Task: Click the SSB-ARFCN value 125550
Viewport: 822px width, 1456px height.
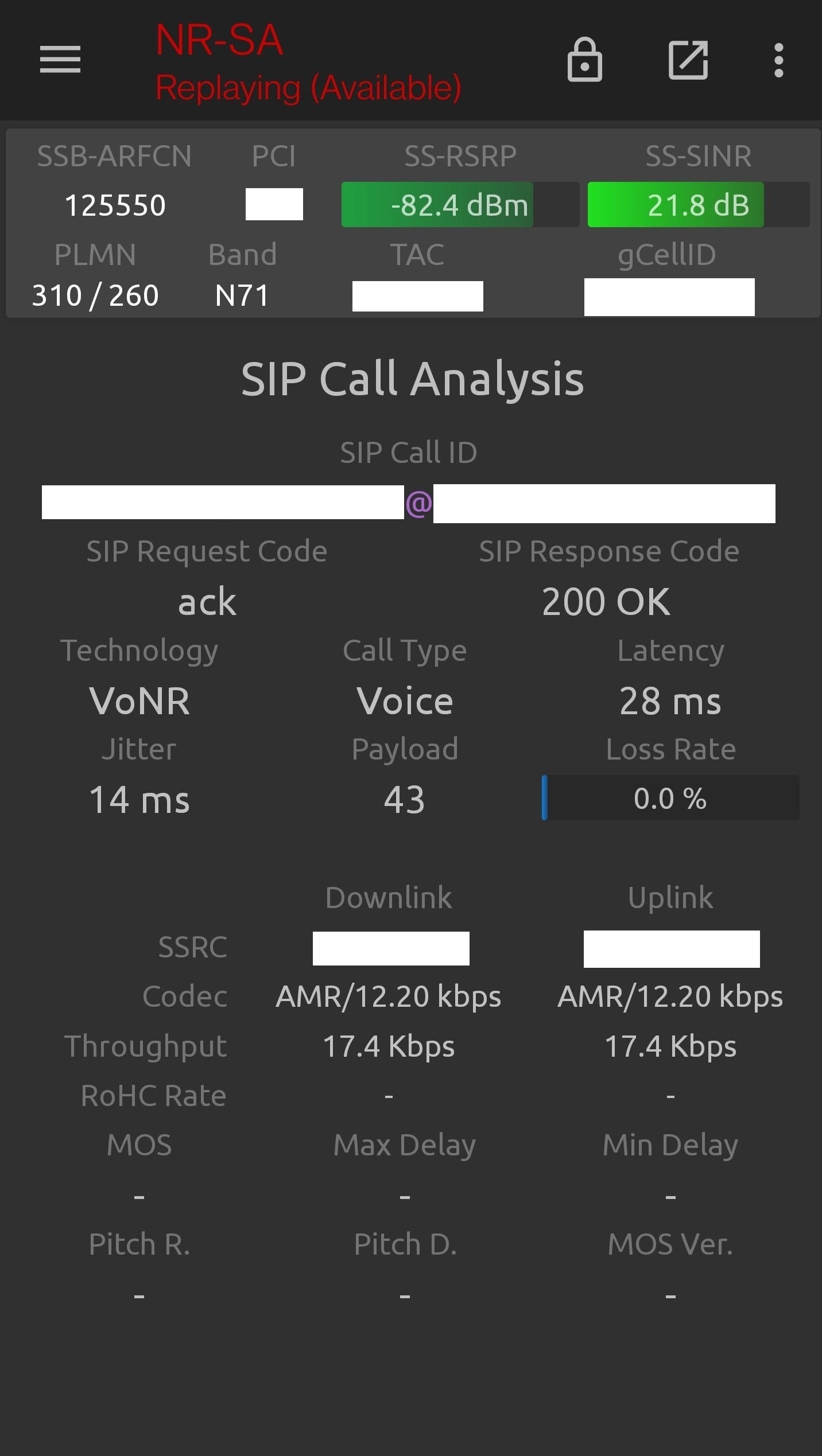Action: coord(114,205)
